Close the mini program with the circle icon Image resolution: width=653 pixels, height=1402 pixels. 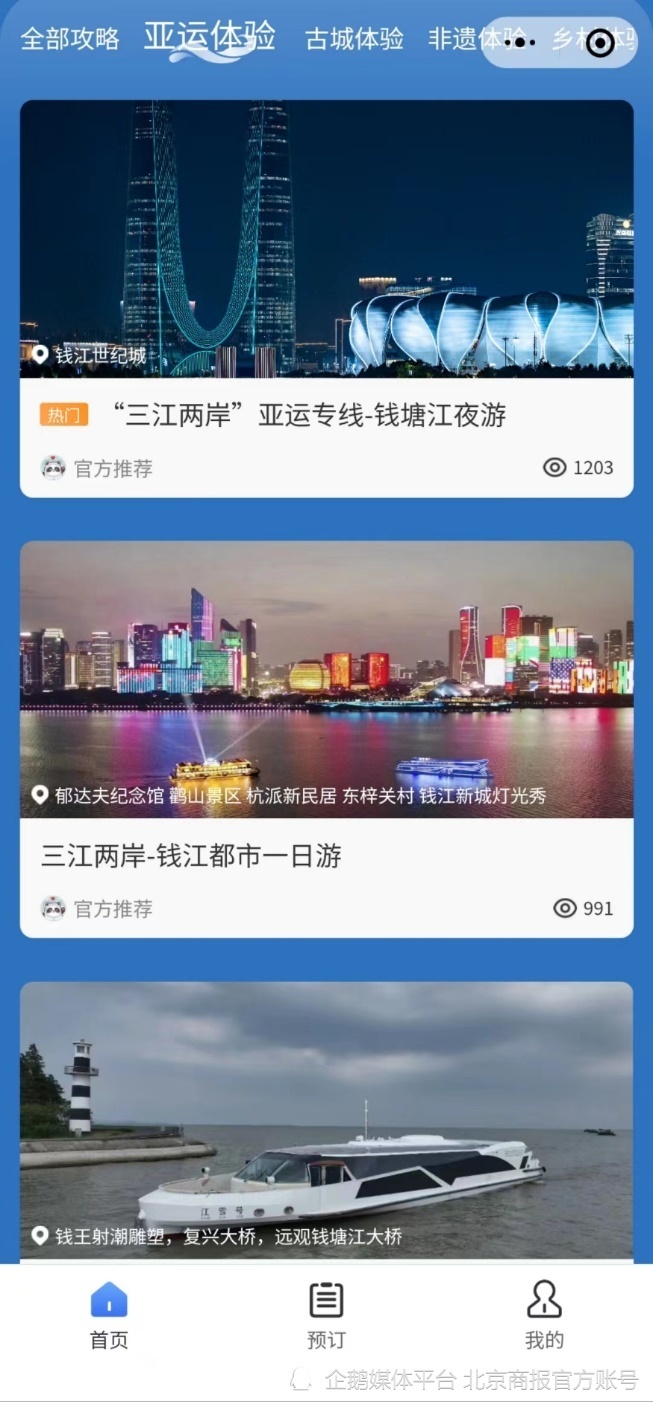pos(600,43)
